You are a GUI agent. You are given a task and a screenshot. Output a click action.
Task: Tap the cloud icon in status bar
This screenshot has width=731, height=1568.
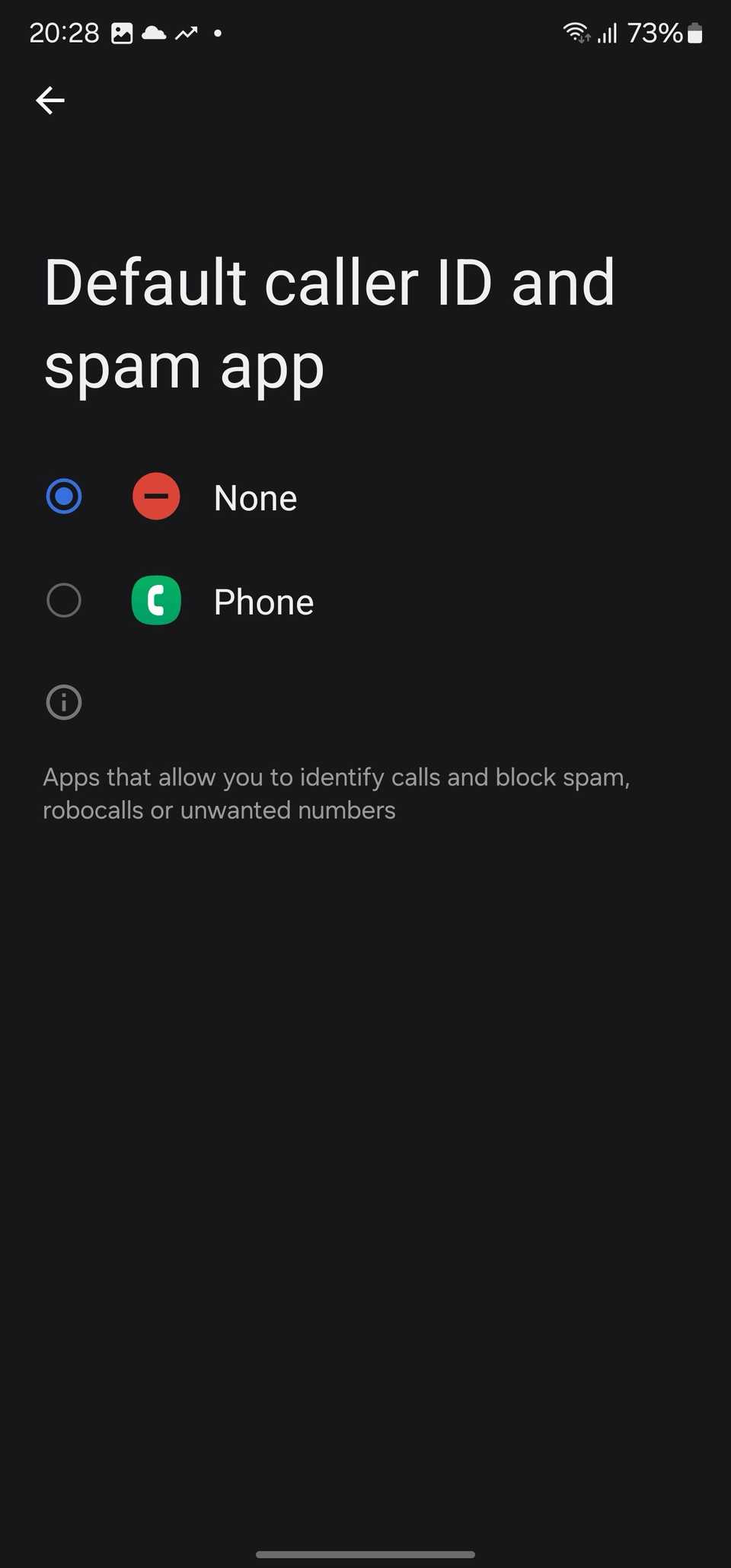(152, 32)
